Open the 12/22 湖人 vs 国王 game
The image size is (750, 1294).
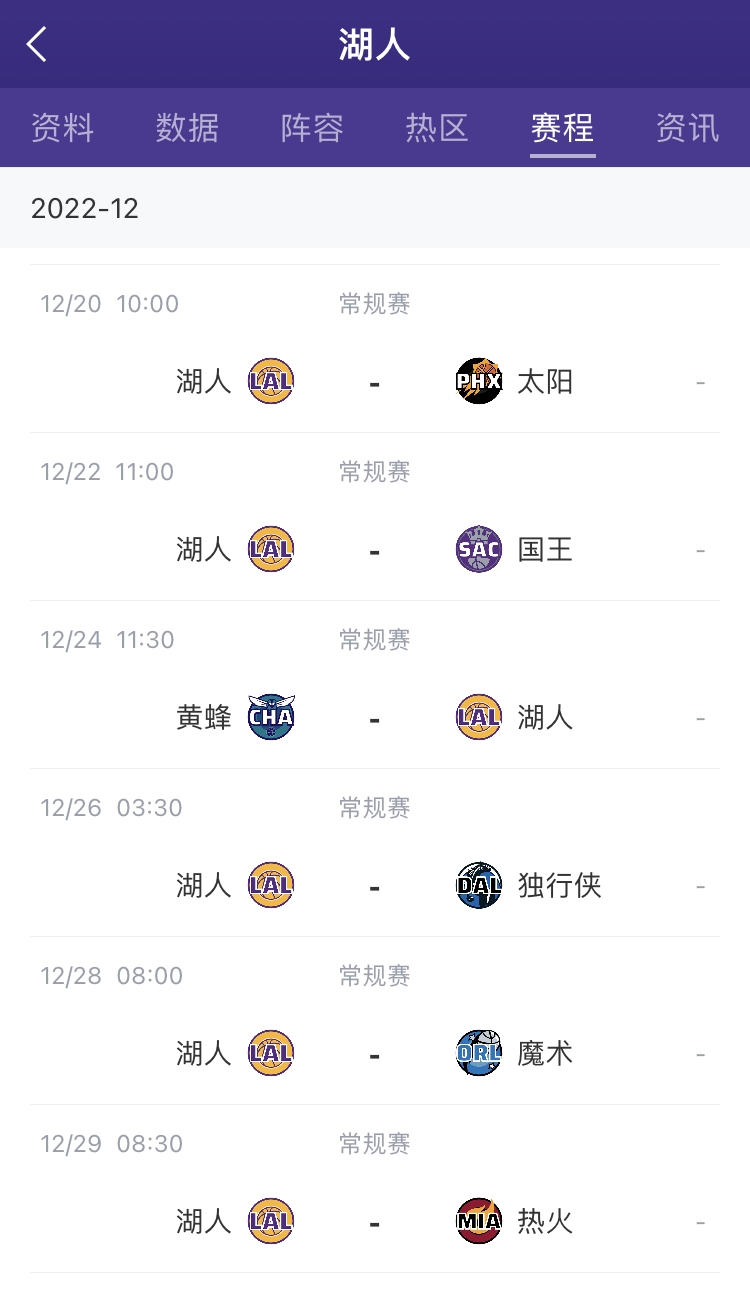pos(375,517)
